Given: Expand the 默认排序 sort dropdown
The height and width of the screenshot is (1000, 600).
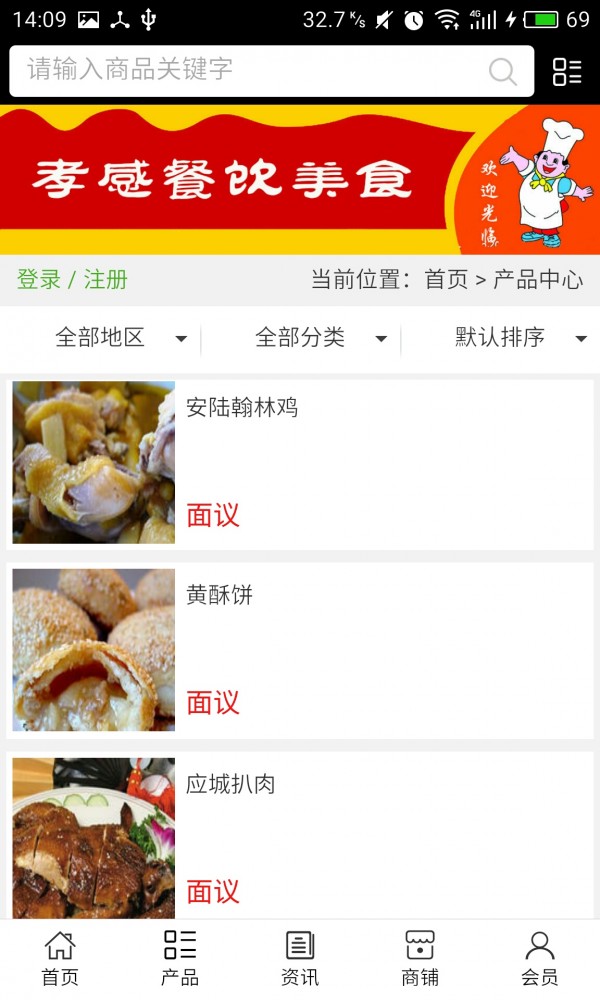Looking at the screenshot, I should pos(520,338).
